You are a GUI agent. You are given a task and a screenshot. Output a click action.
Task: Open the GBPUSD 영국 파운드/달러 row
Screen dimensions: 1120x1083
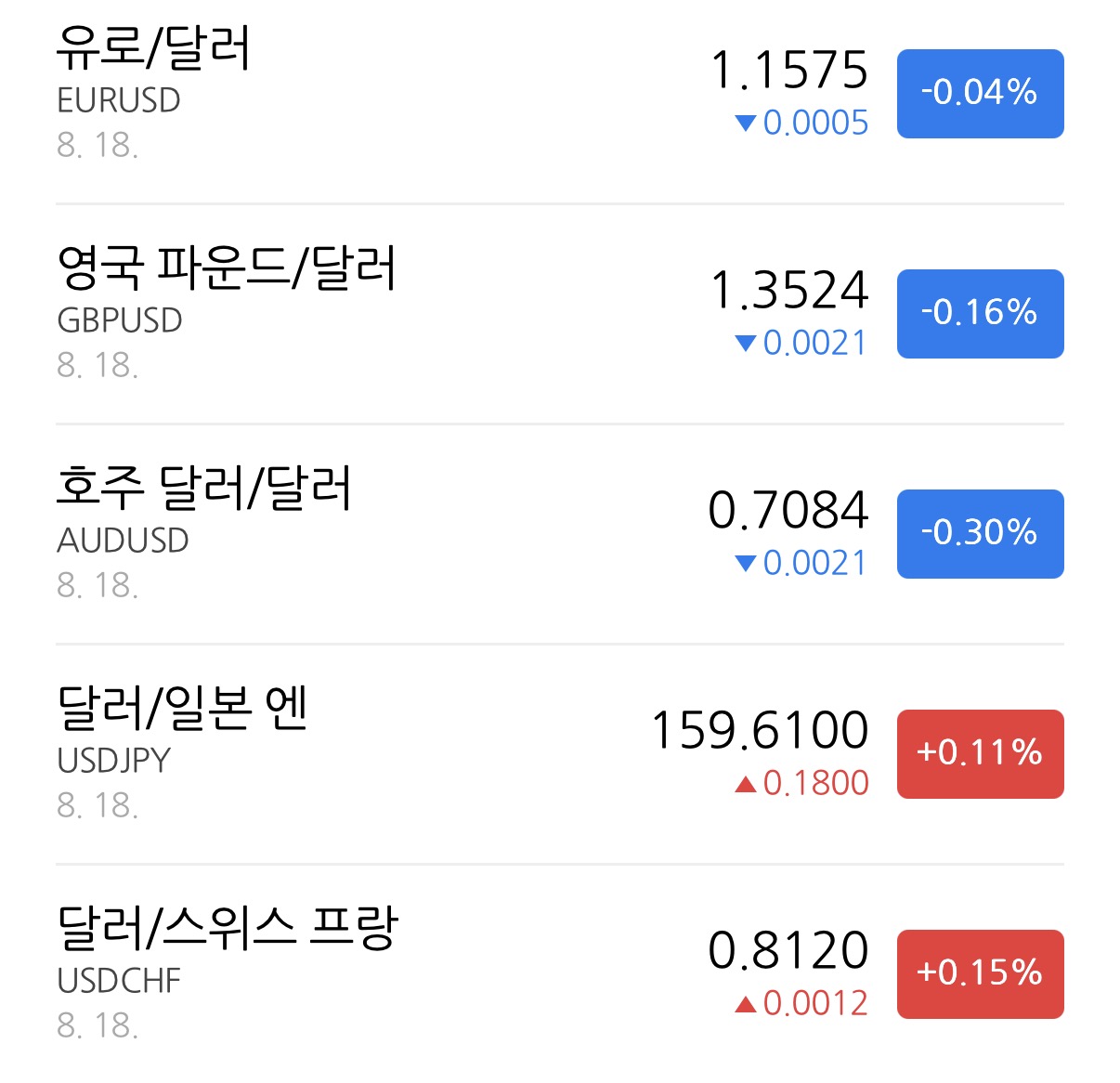click(560, 314)
